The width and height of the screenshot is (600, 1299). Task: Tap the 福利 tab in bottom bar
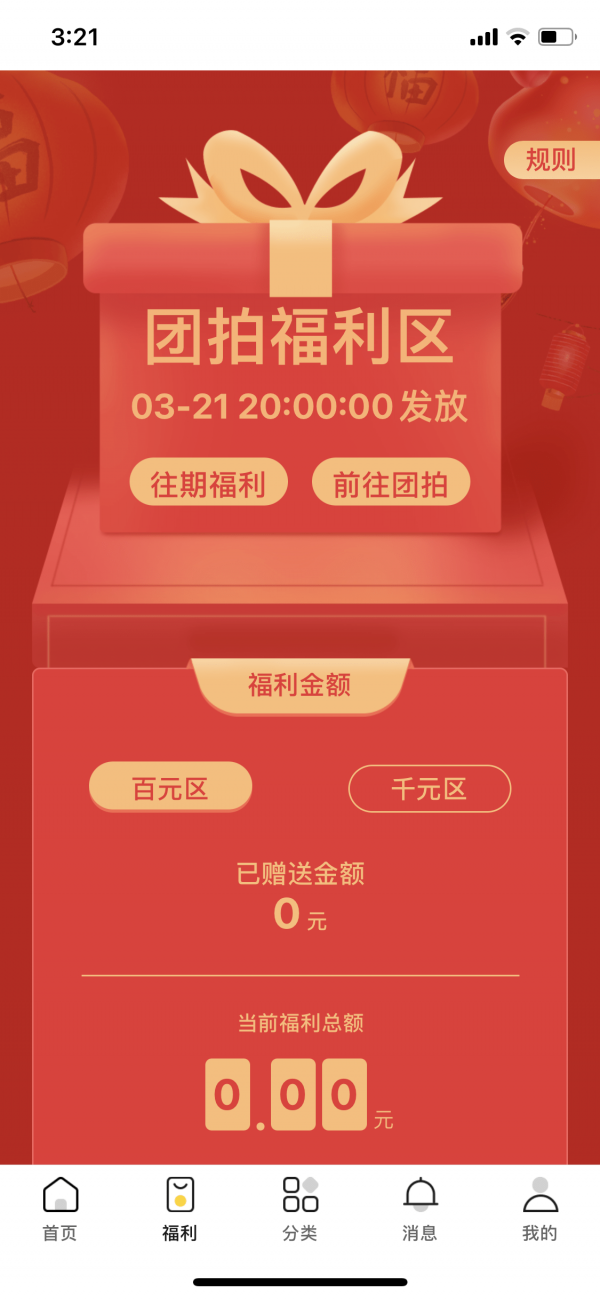click(180, 1208)
